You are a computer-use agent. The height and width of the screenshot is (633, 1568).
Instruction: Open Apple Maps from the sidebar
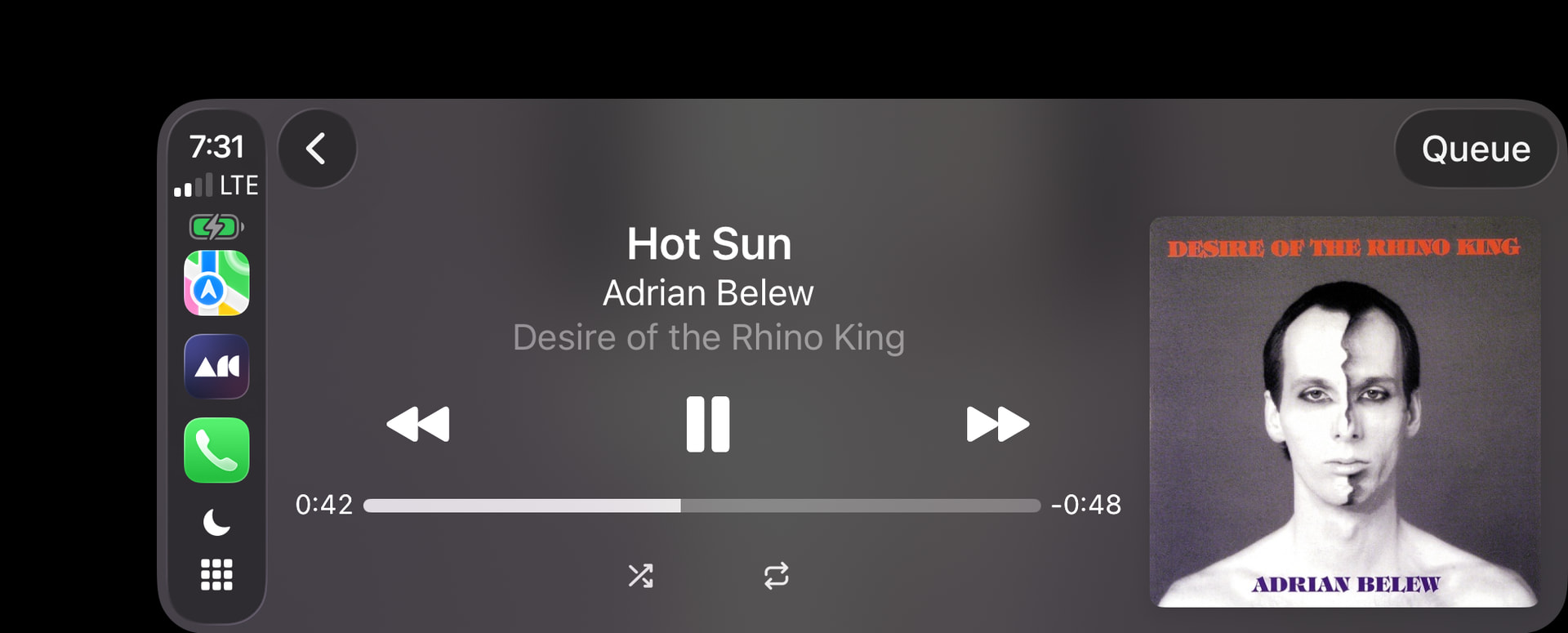coord(216,283)
